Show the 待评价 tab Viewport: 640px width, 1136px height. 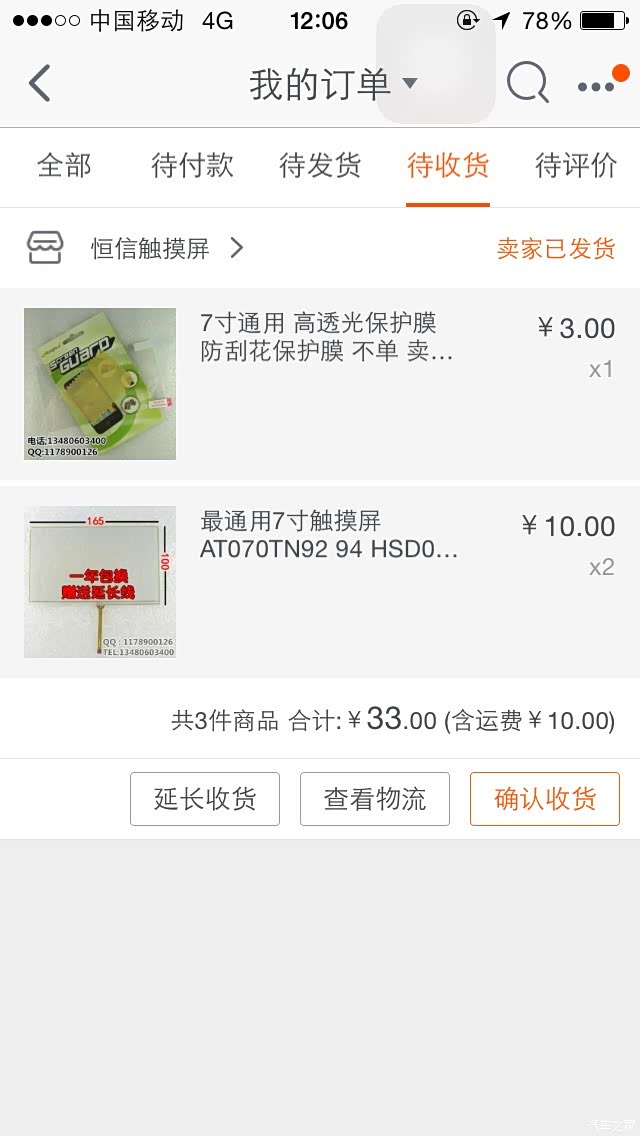tap(576, 166)
